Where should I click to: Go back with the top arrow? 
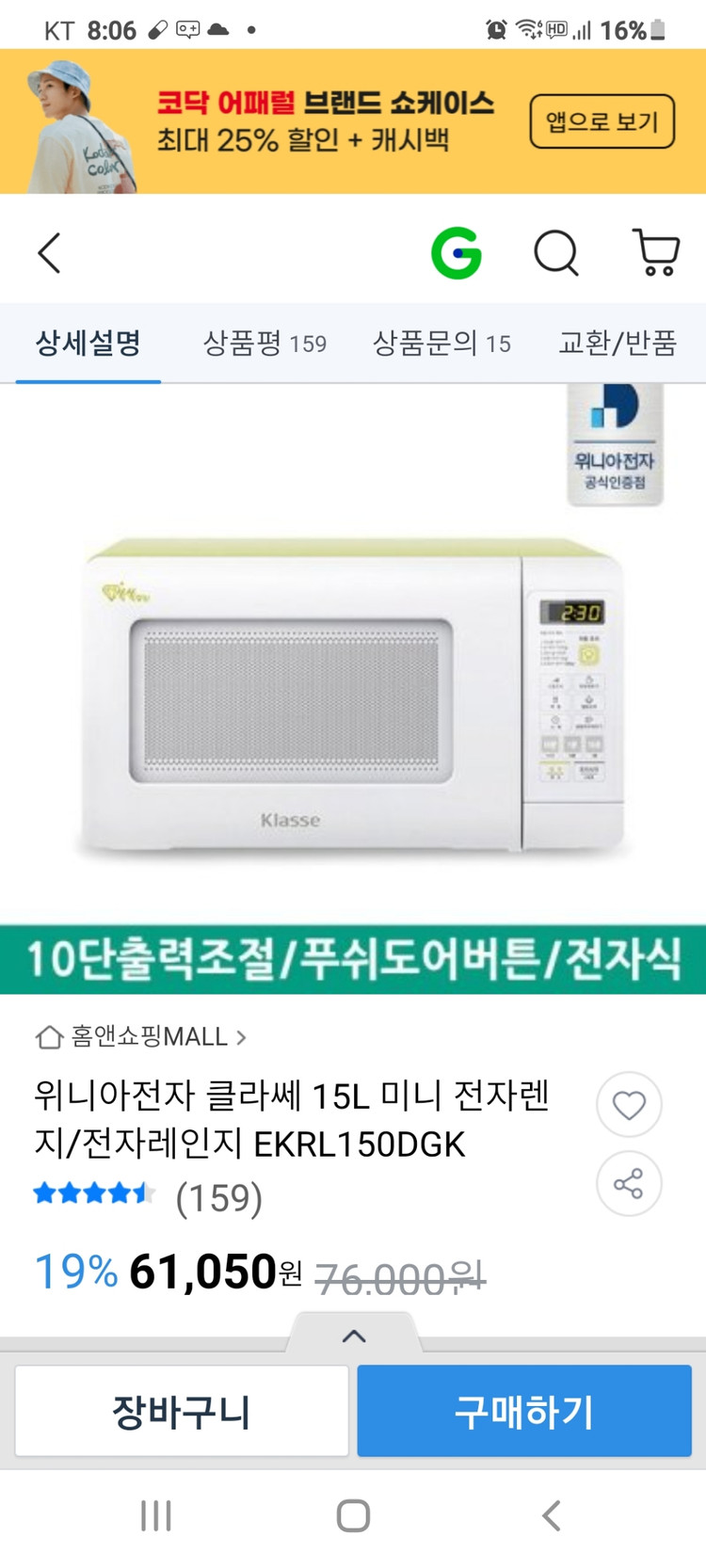[x=49, y=252]
